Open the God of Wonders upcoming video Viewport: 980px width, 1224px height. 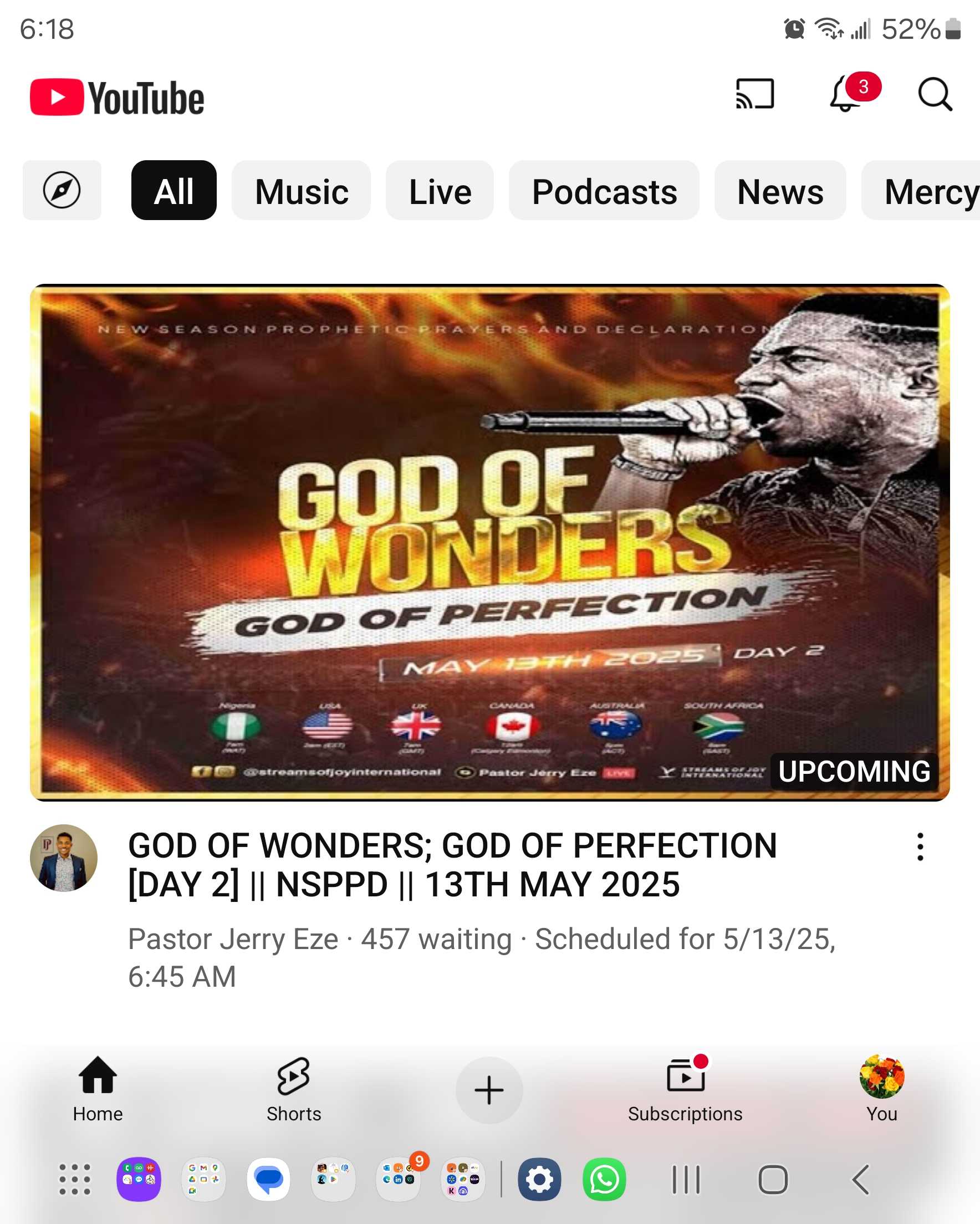(x=489, y=543)
